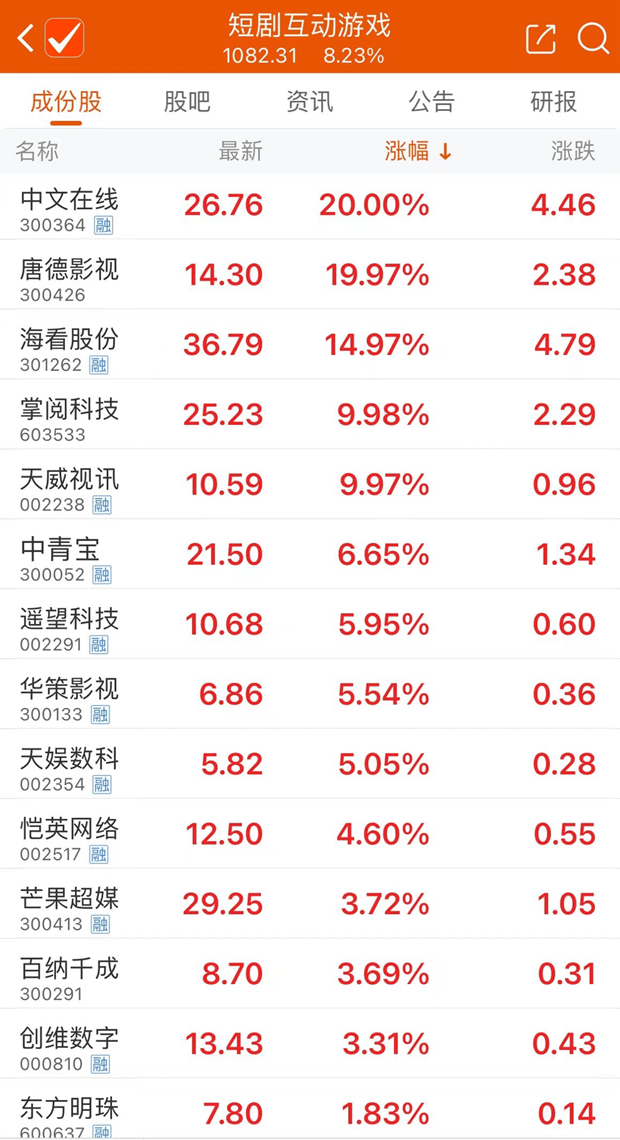Image resolution: width=620 pixels, height=1140 pixels.
Task: Open the 掌阅科技 stock row
Action: [310, 414]
